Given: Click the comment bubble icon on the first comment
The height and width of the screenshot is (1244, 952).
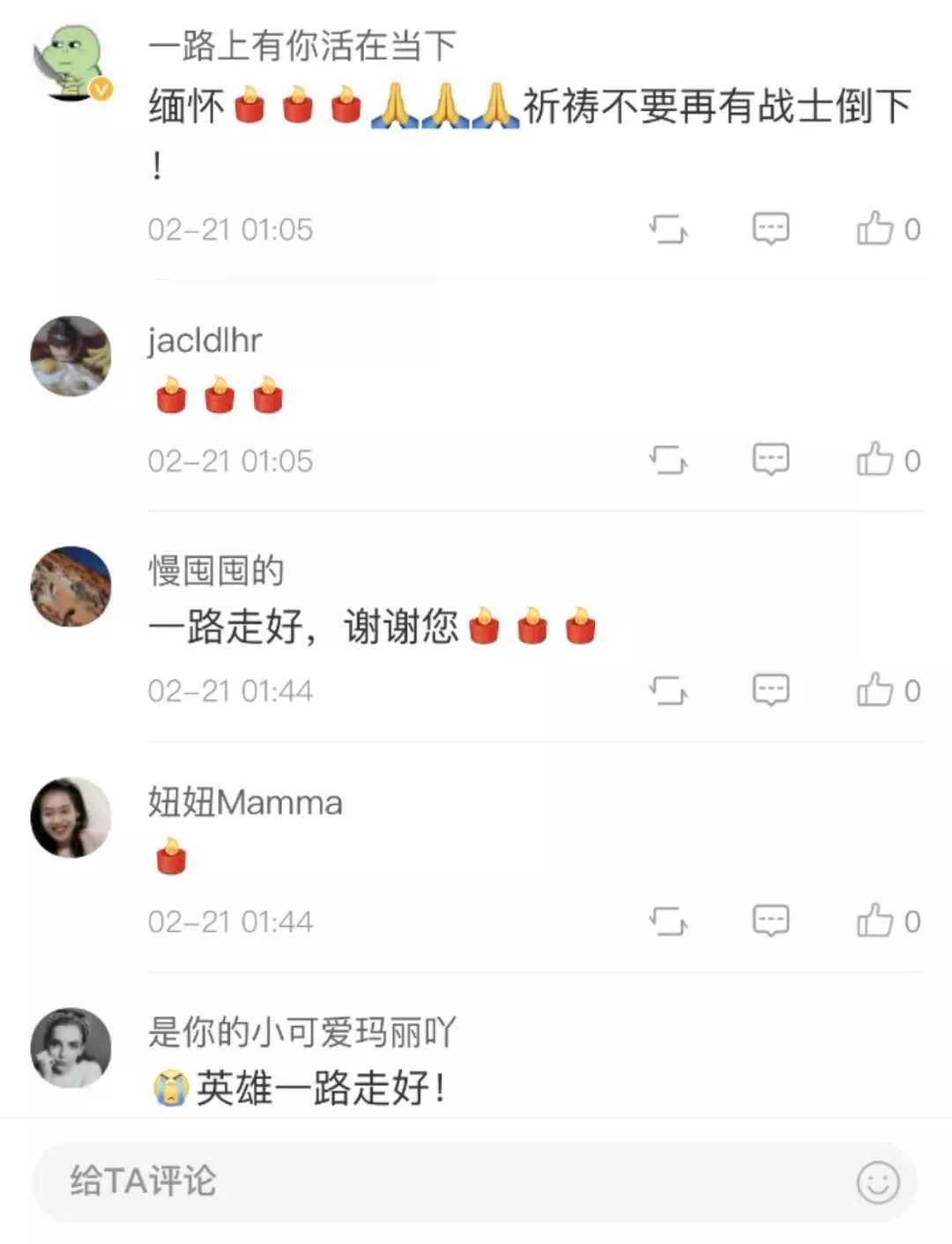Looking at the screenshot, I should tap(769, 227).
